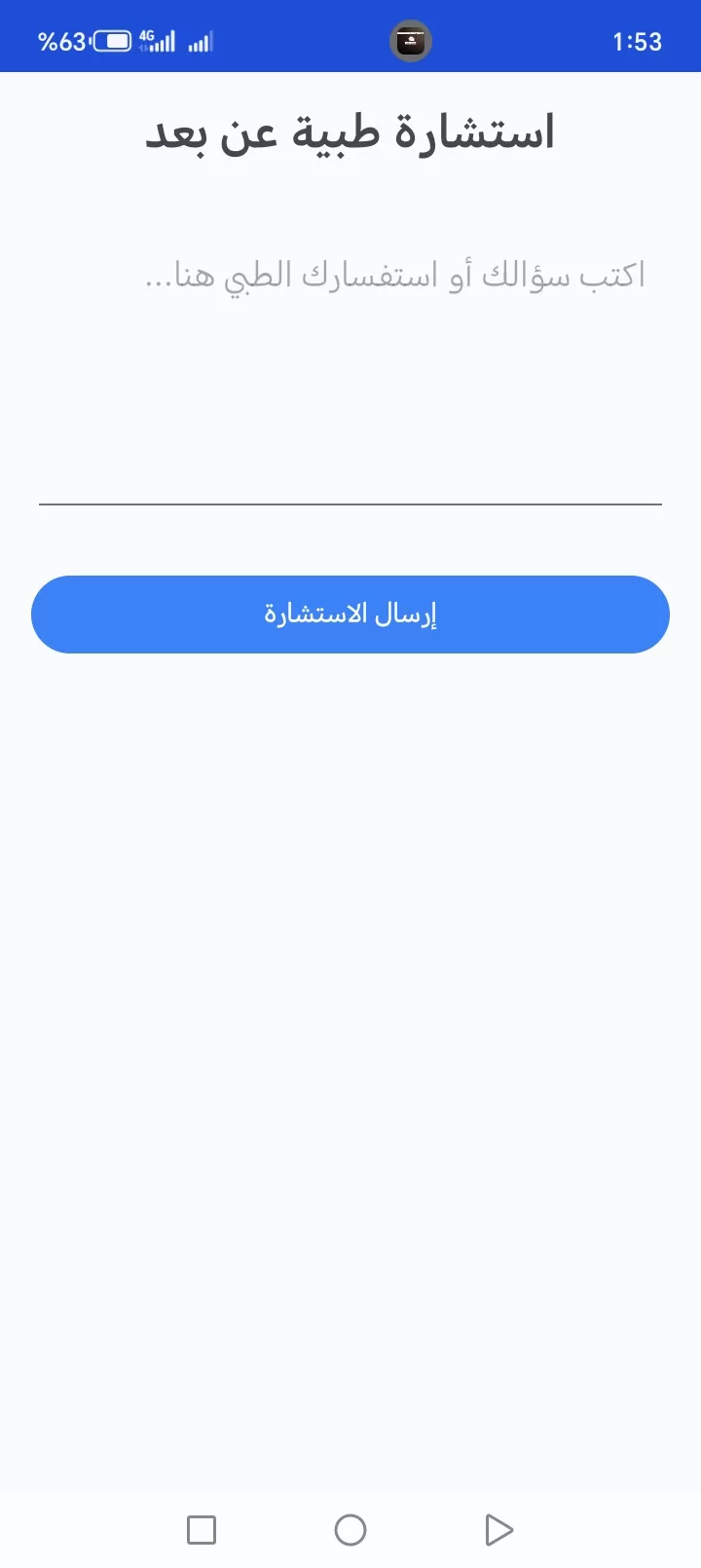Screen dimensions: 701x1568
Task: Select the first SIM signal strength bars
Action: (x=161, y=42)
